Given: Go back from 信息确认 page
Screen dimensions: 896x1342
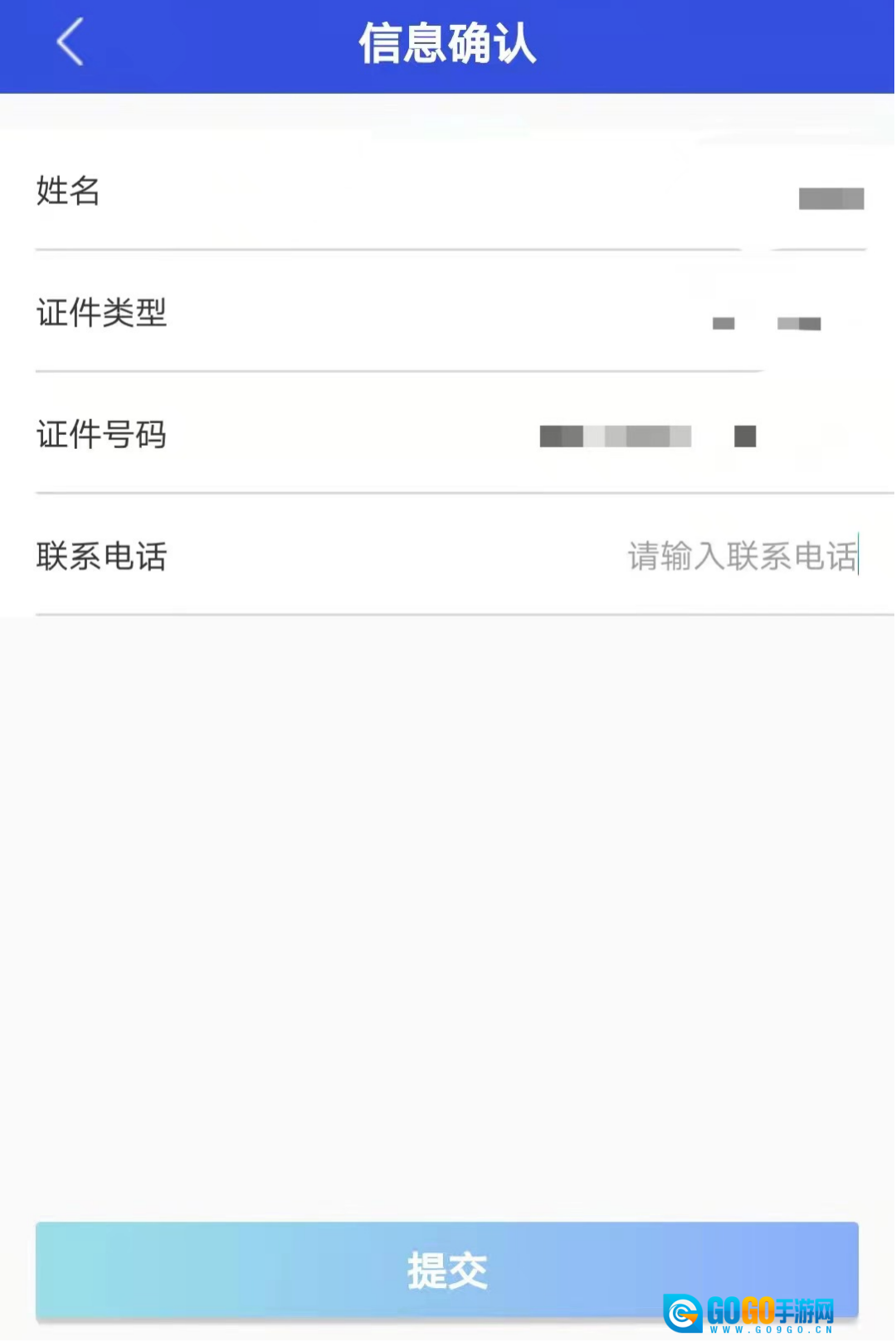Looking at the screenshot, I should click(x=71, y=42).
